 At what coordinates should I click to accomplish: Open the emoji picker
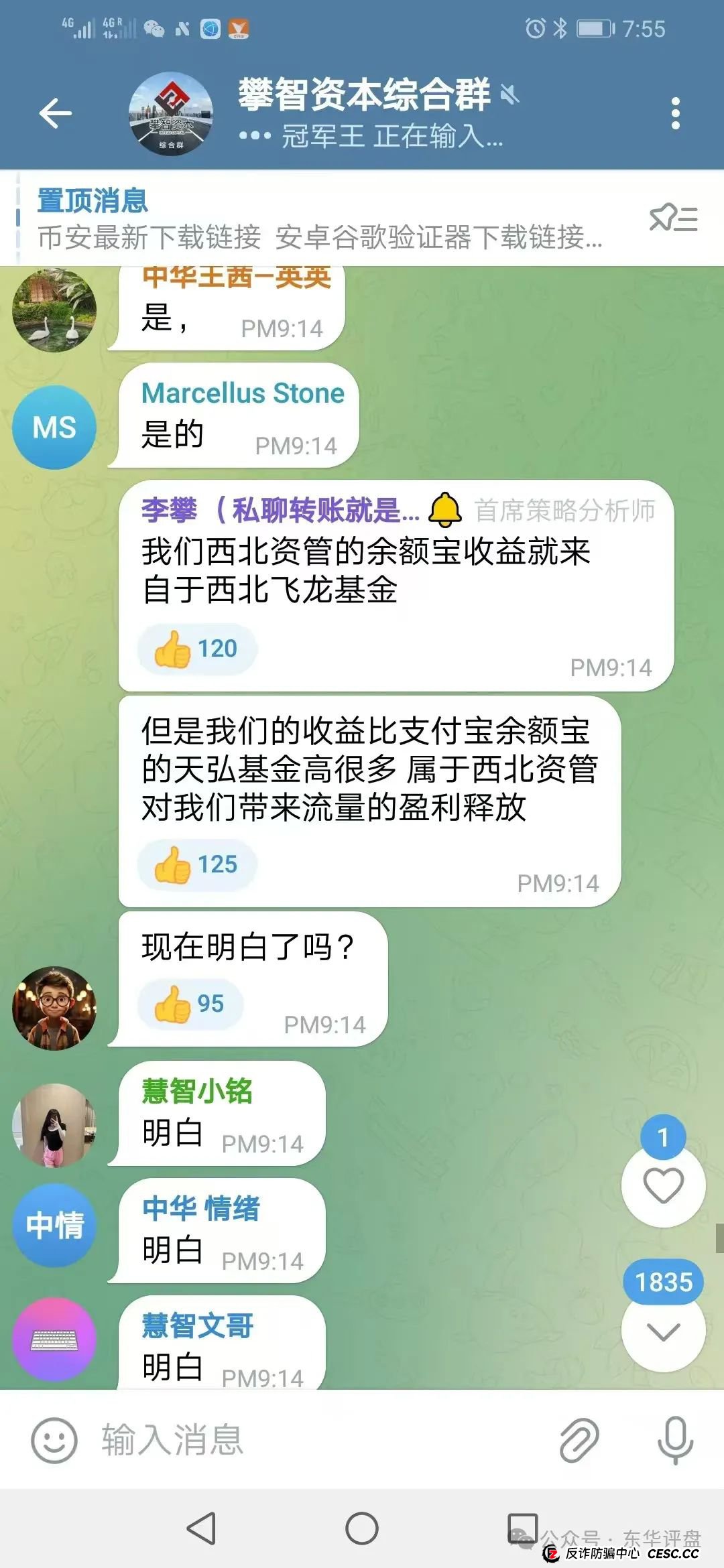point(54,1439)
